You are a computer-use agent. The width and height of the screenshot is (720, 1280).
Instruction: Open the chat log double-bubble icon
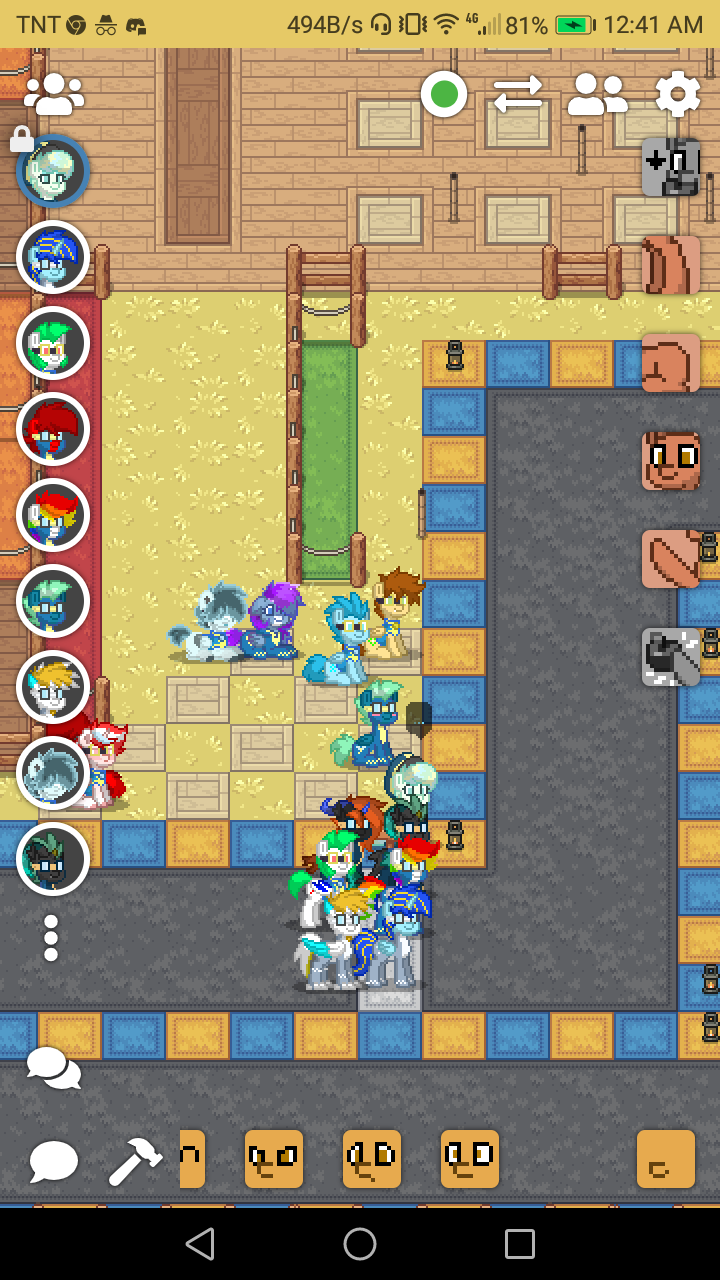[x=53, y=1068]
